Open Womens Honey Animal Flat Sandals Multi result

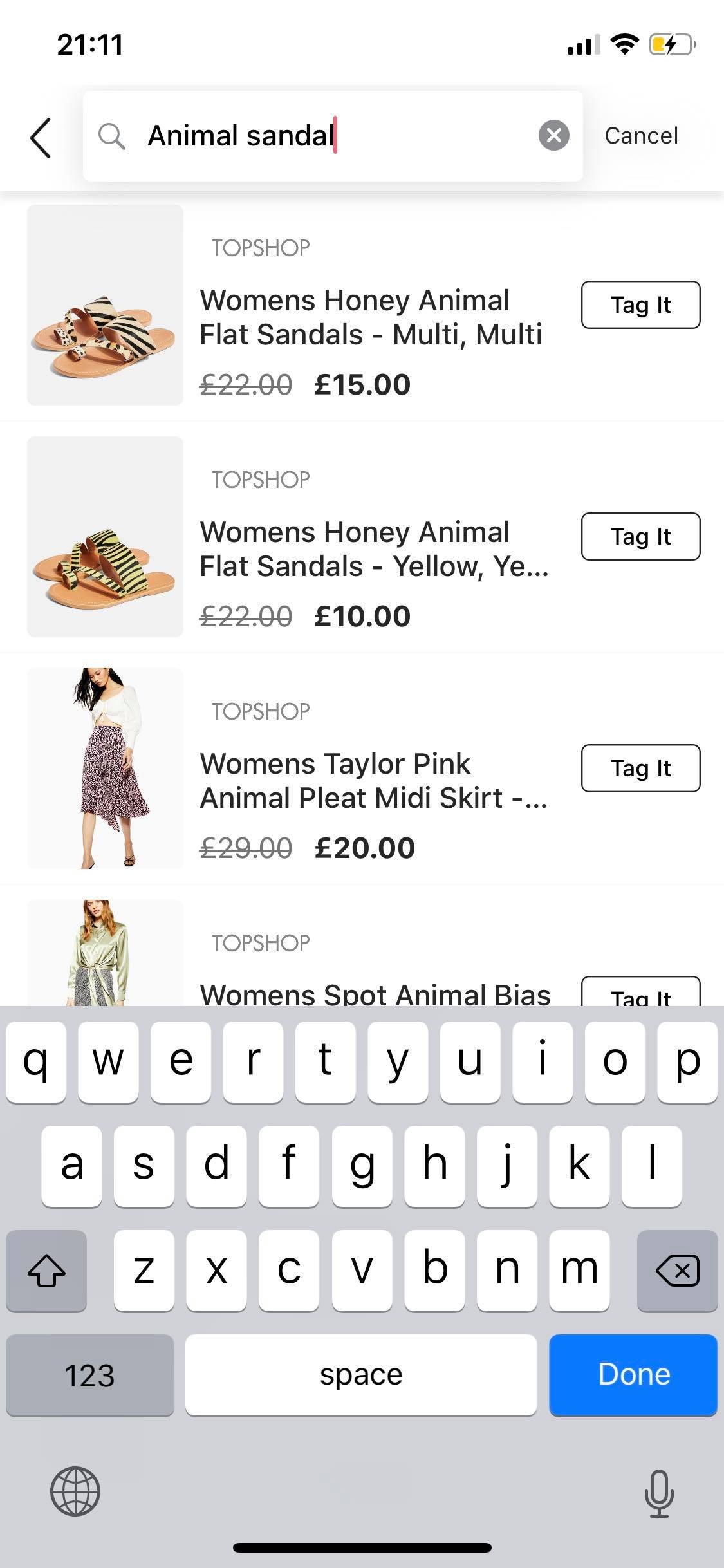point(370,317)
